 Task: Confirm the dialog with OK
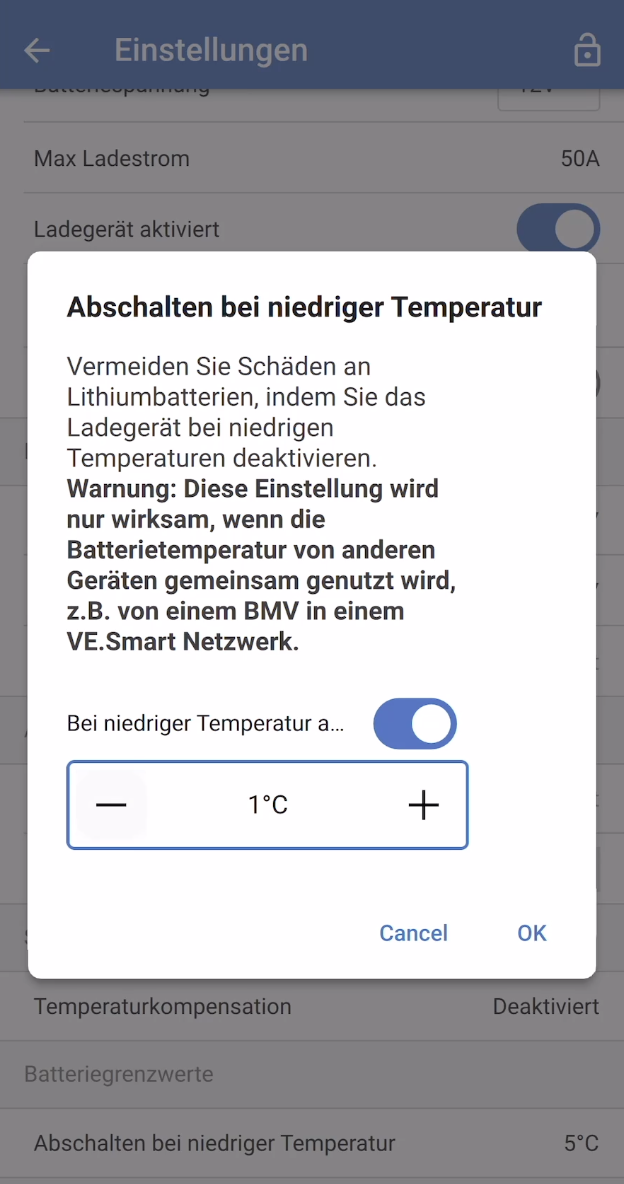(532, 933)
